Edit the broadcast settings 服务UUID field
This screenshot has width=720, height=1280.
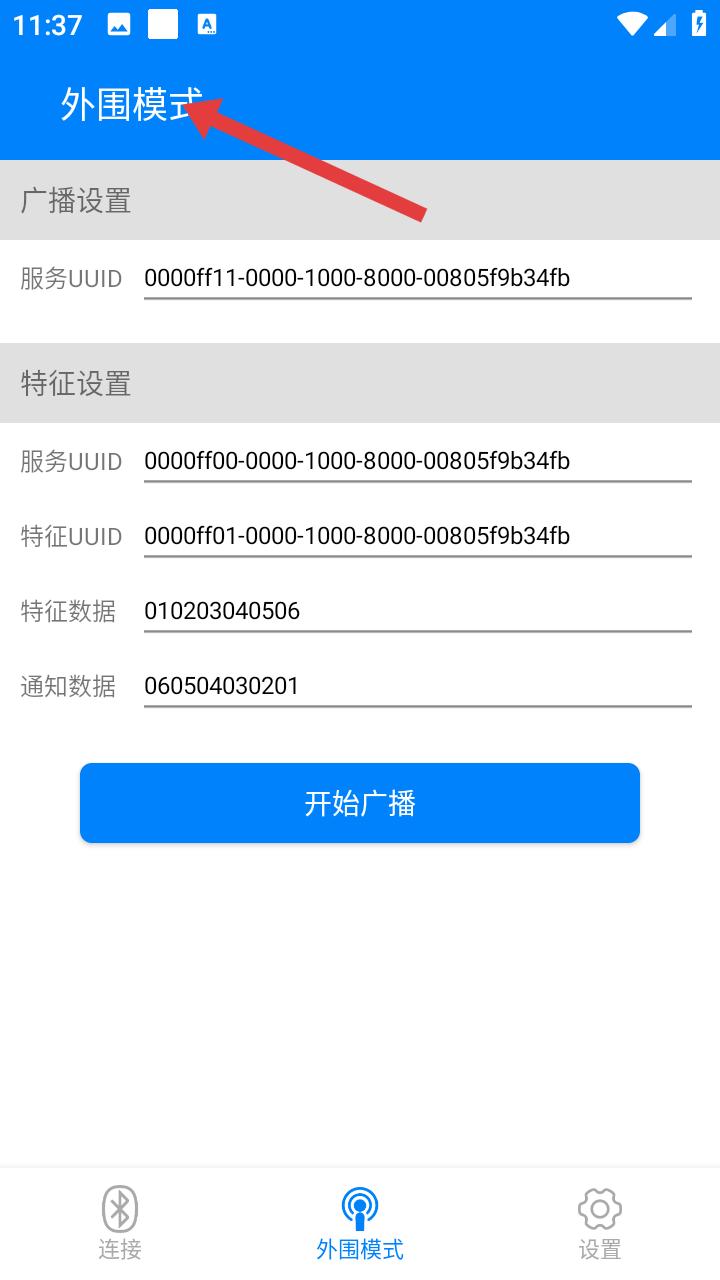click(x=417, y=278)
